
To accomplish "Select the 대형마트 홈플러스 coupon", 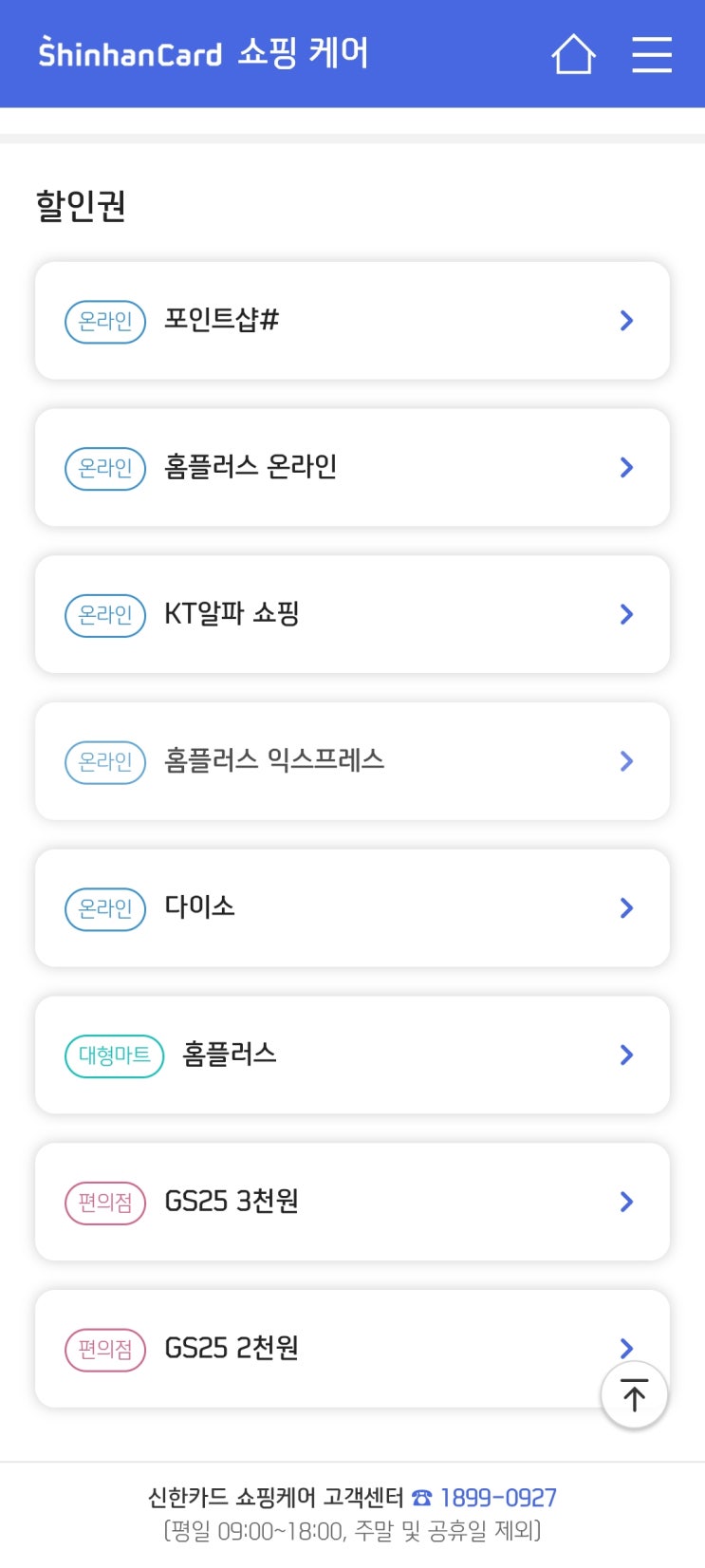I will (352, 1055).
